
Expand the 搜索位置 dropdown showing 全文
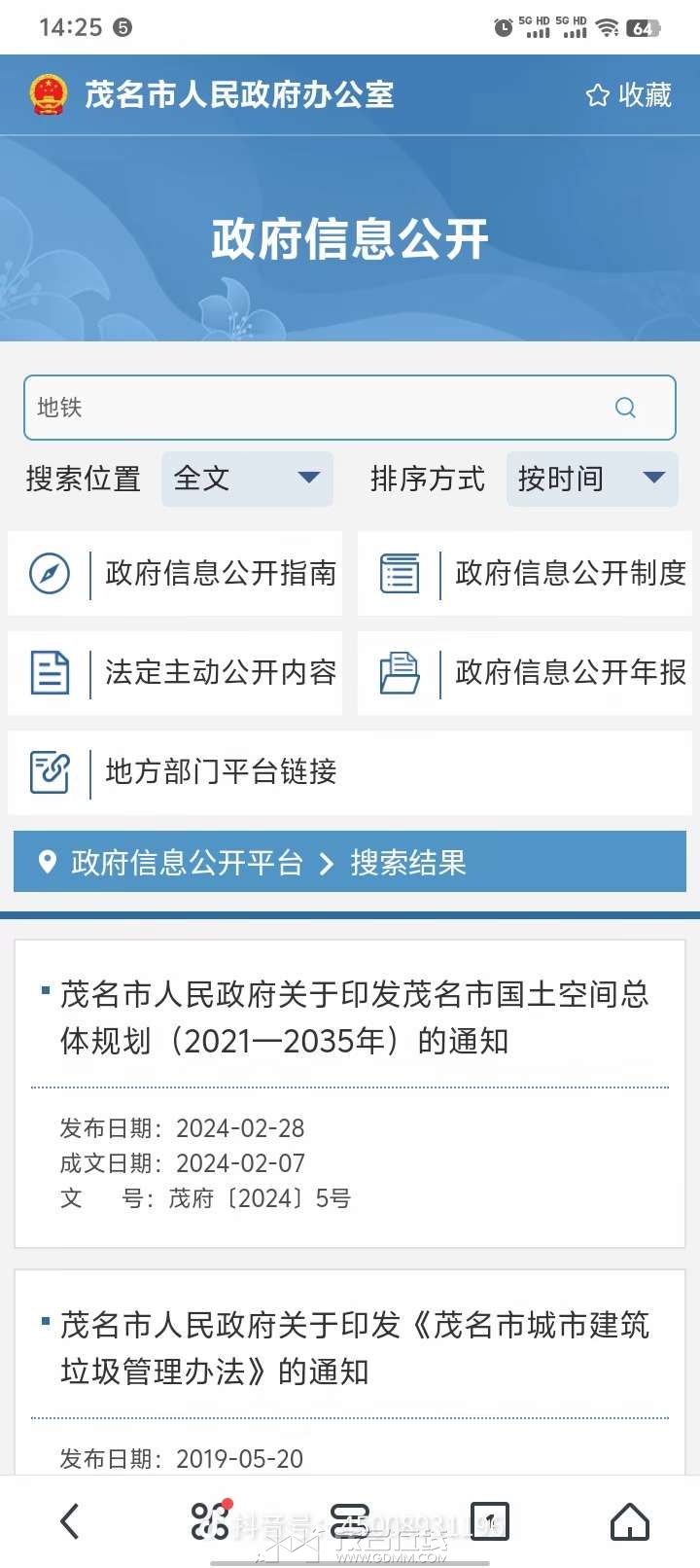(x=247, y=478)
